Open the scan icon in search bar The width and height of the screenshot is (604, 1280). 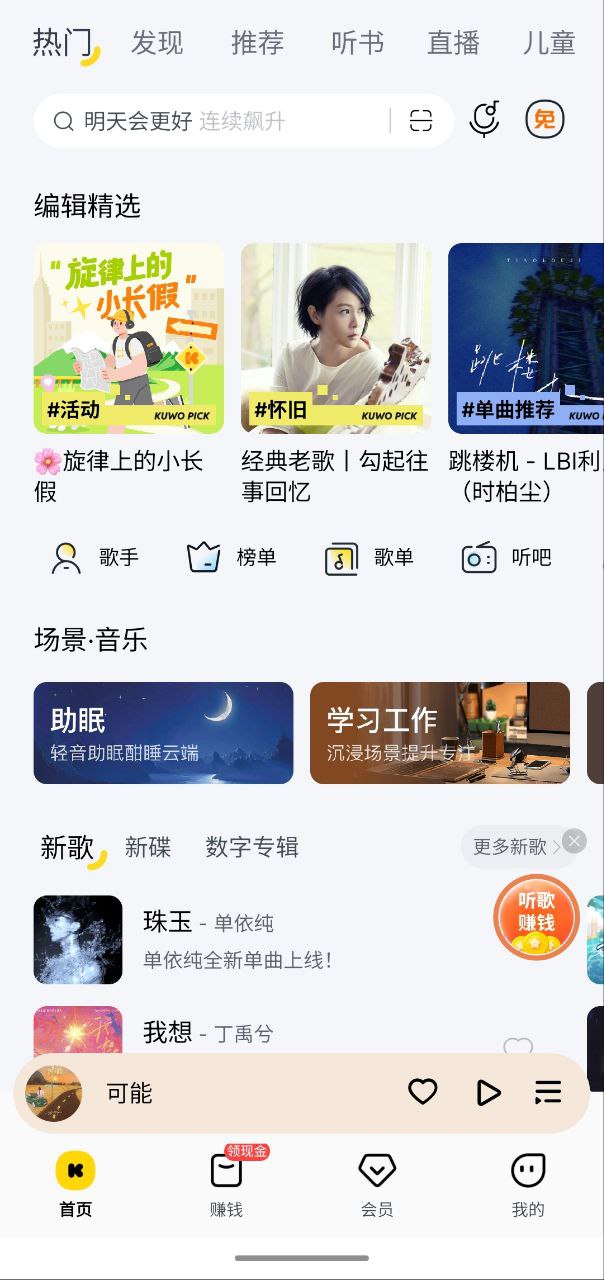pos(421,121)
